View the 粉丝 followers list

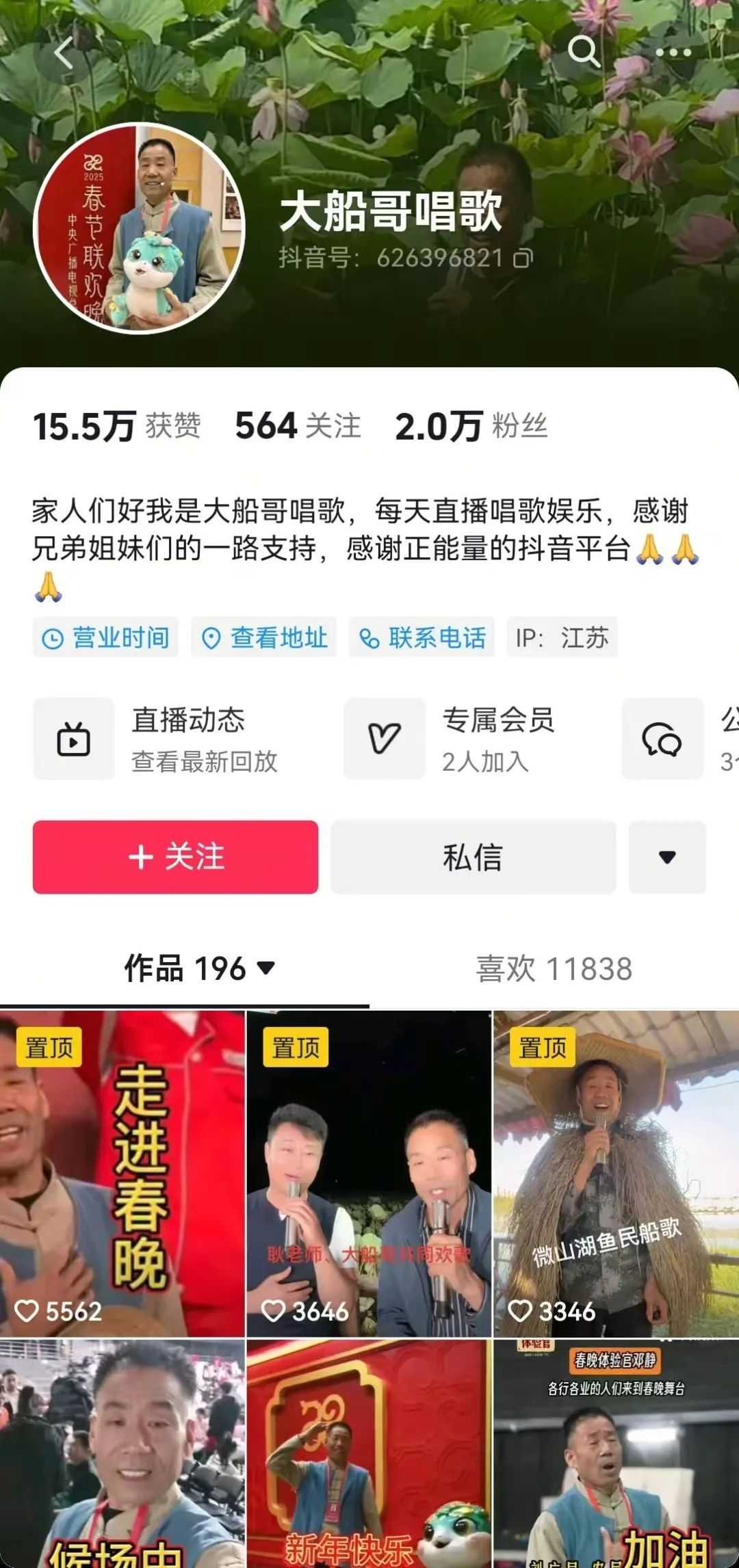[x=472, y=426]
